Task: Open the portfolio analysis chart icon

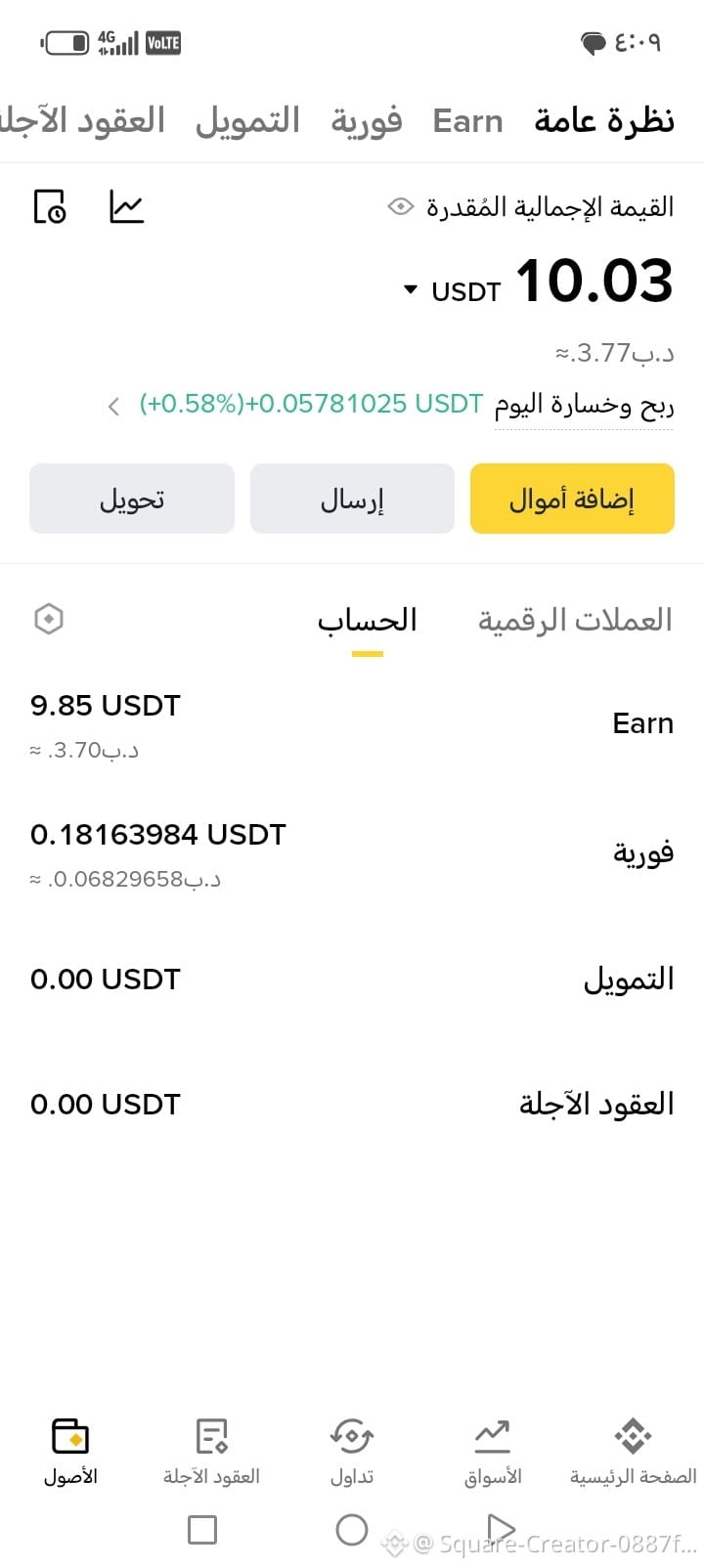Action: point(127,206)
